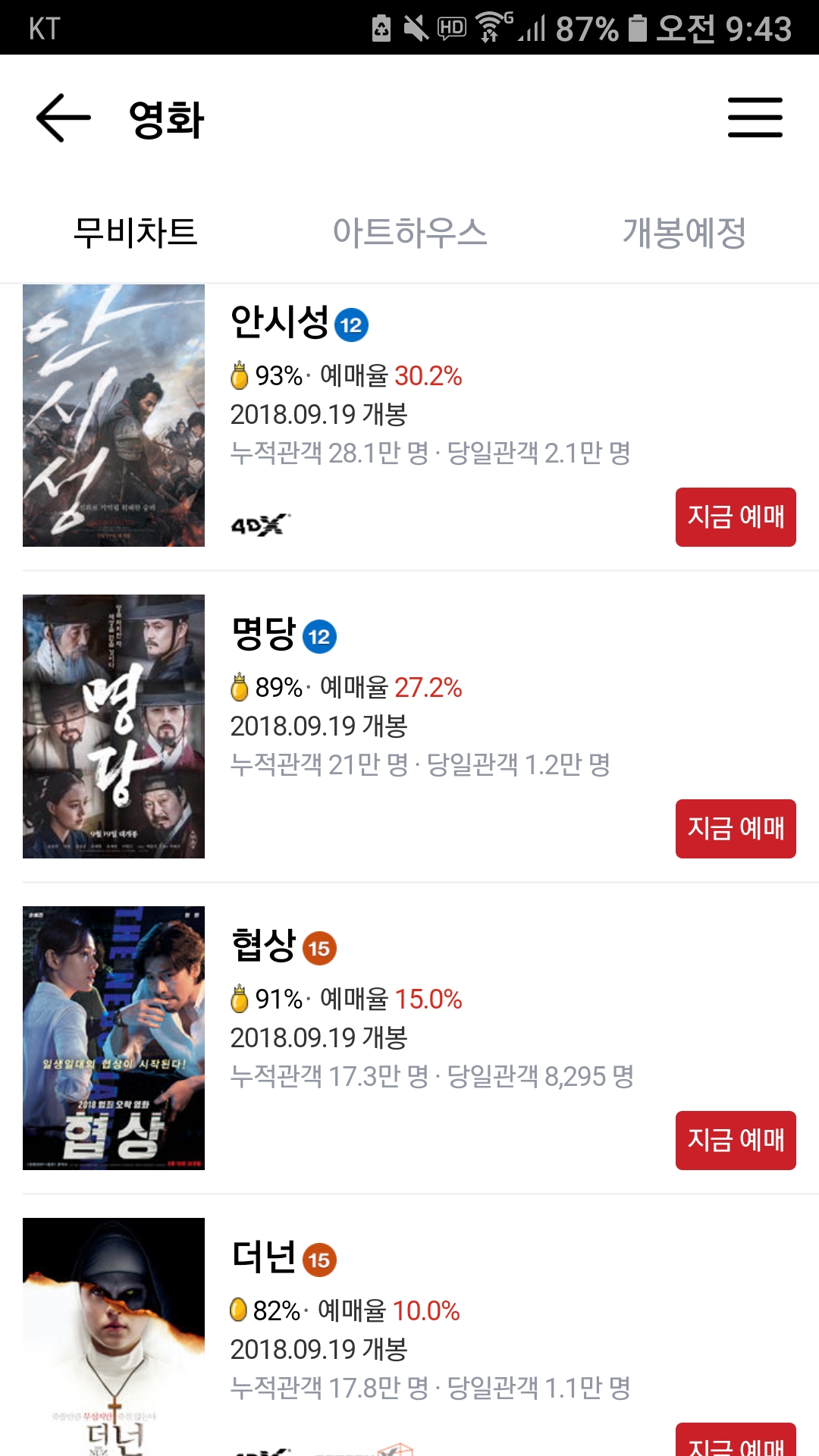
Task: Switch to the 무비차트 tab
Action: (x=135, y=232)
